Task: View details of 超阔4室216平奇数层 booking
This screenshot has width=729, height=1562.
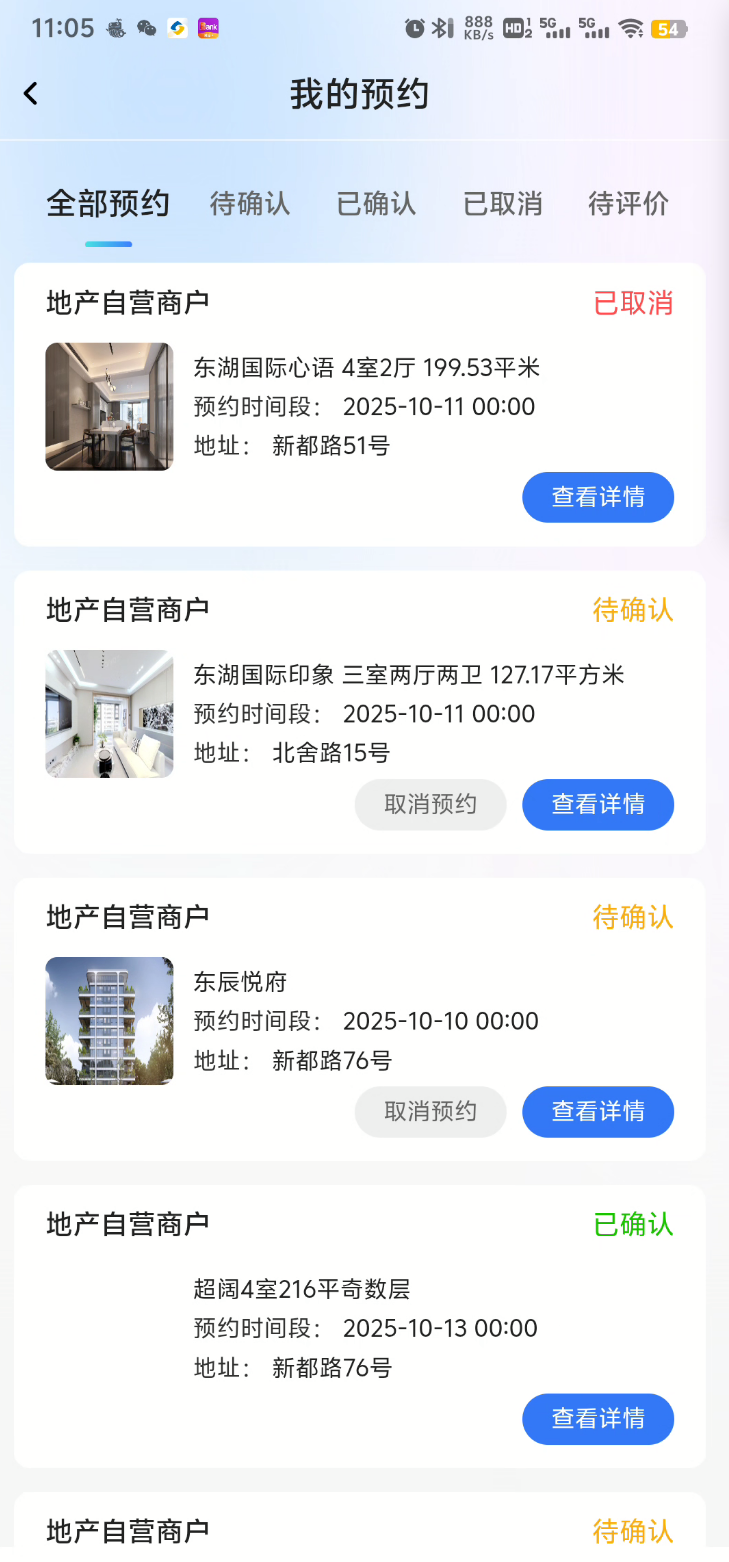Action: (x=598, y=1418)
